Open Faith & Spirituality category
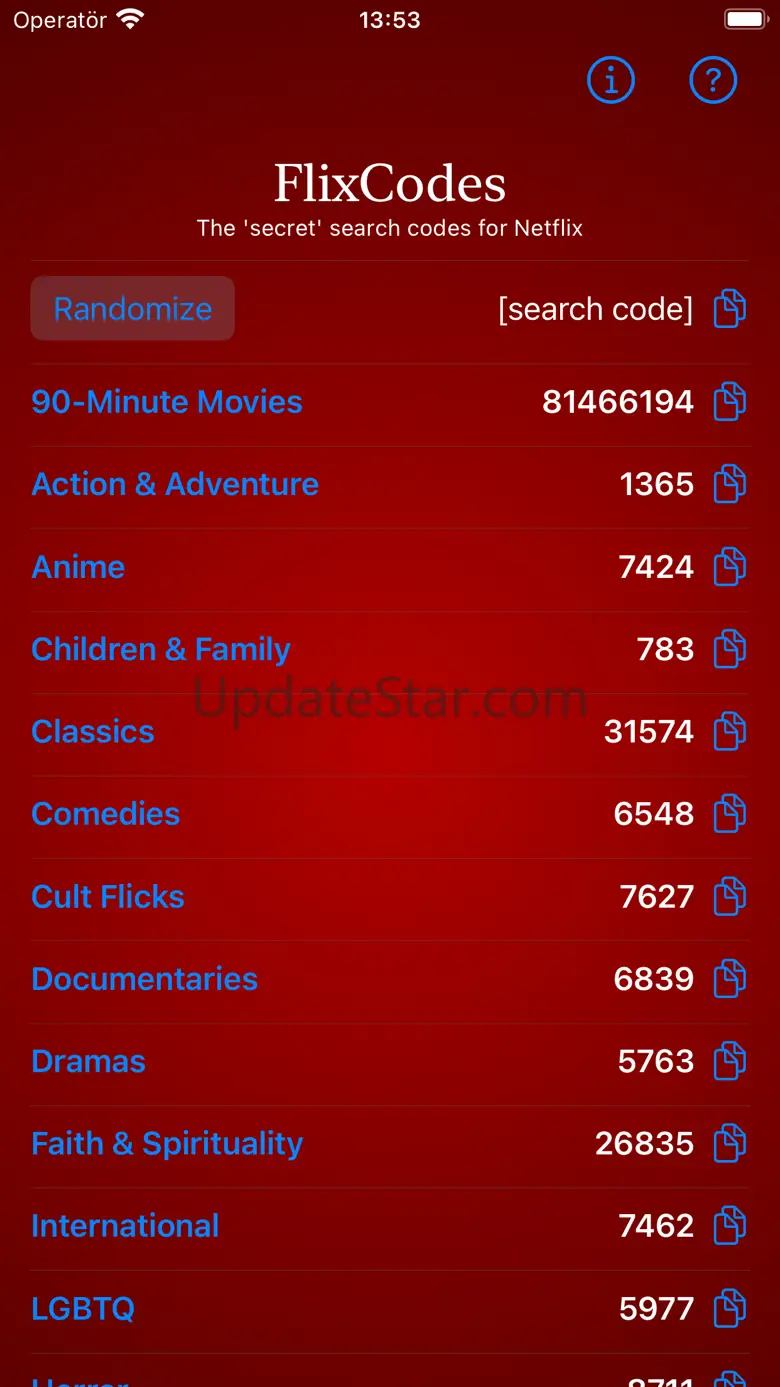 (x=167, y=1143)
